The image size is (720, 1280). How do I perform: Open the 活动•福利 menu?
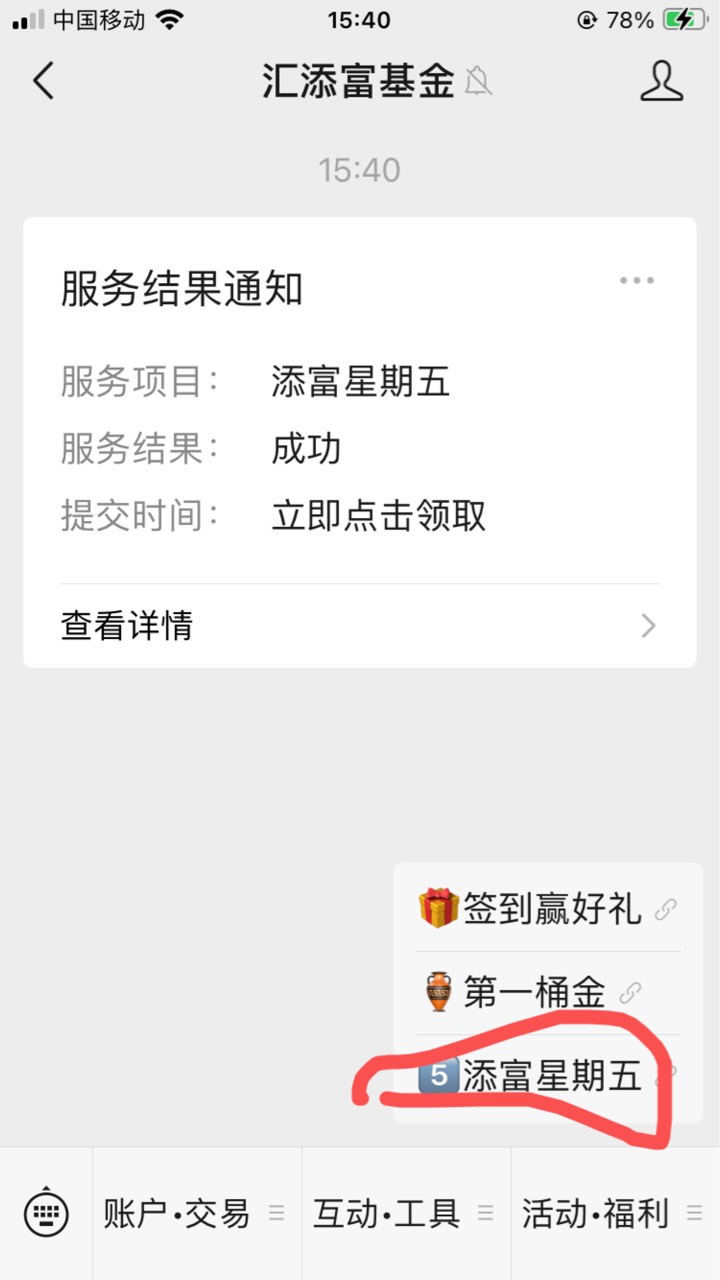615,1214
